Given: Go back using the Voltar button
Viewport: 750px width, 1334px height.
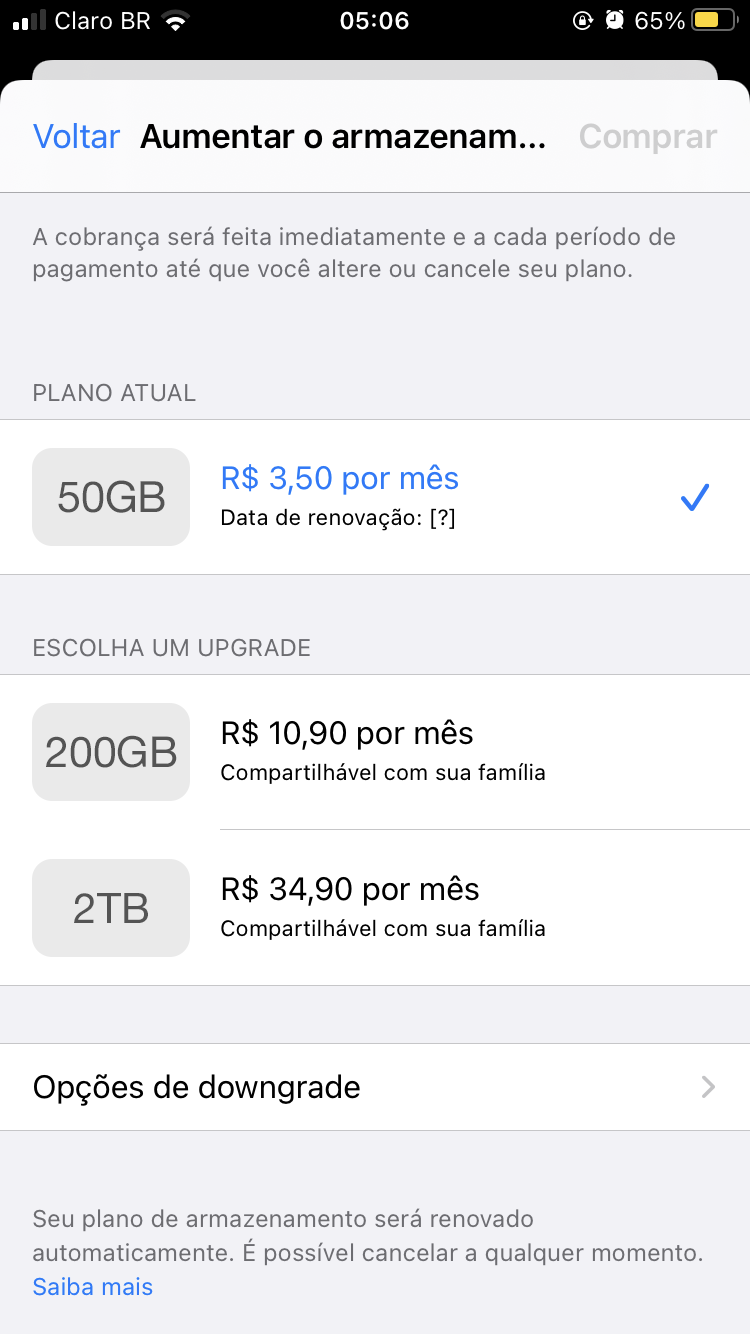Looking at the screenshot, I should coord(76,137).
